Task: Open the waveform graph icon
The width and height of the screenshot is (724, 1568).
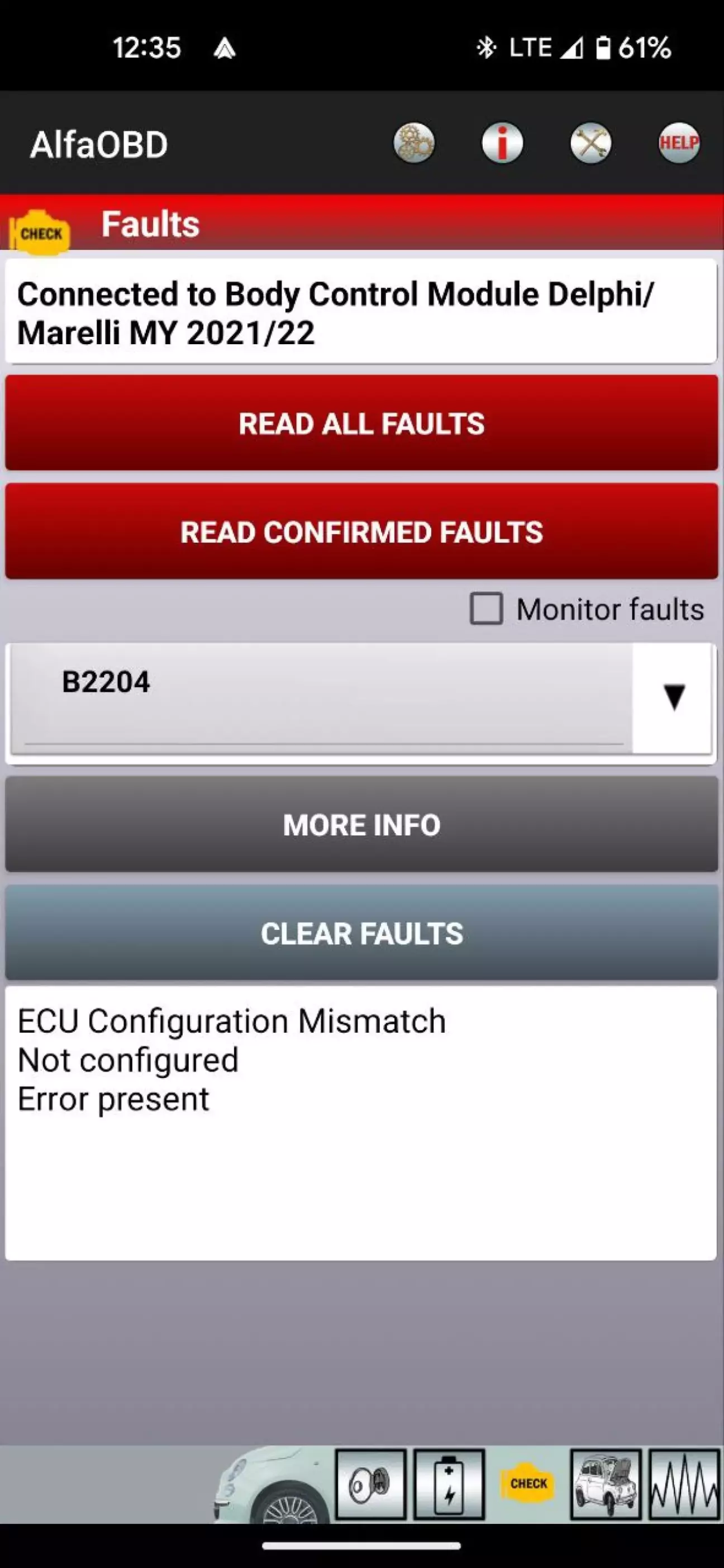Action: 684,1484
